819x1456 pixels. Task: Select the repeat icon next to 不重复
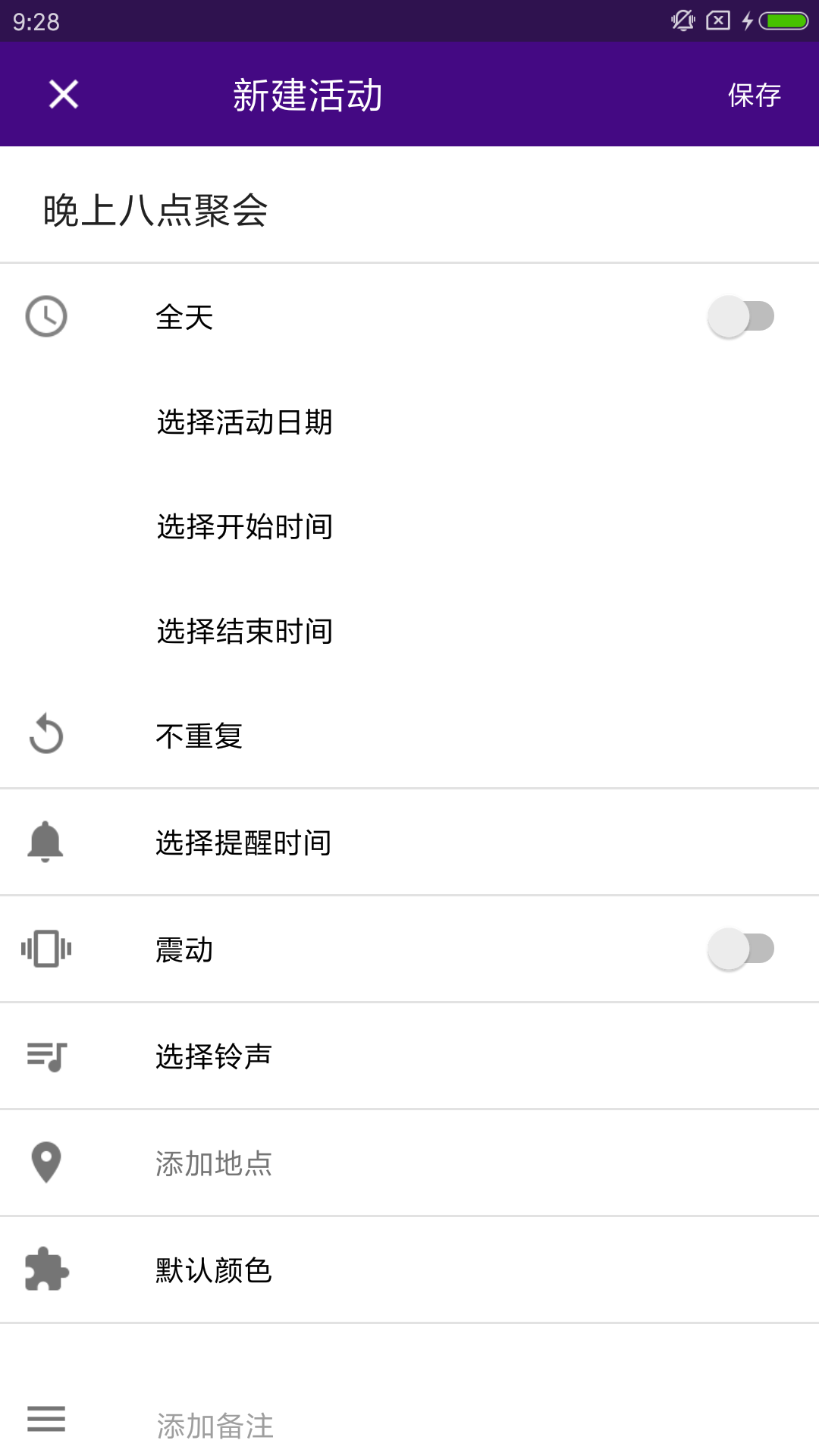click(x=45, y=734)
